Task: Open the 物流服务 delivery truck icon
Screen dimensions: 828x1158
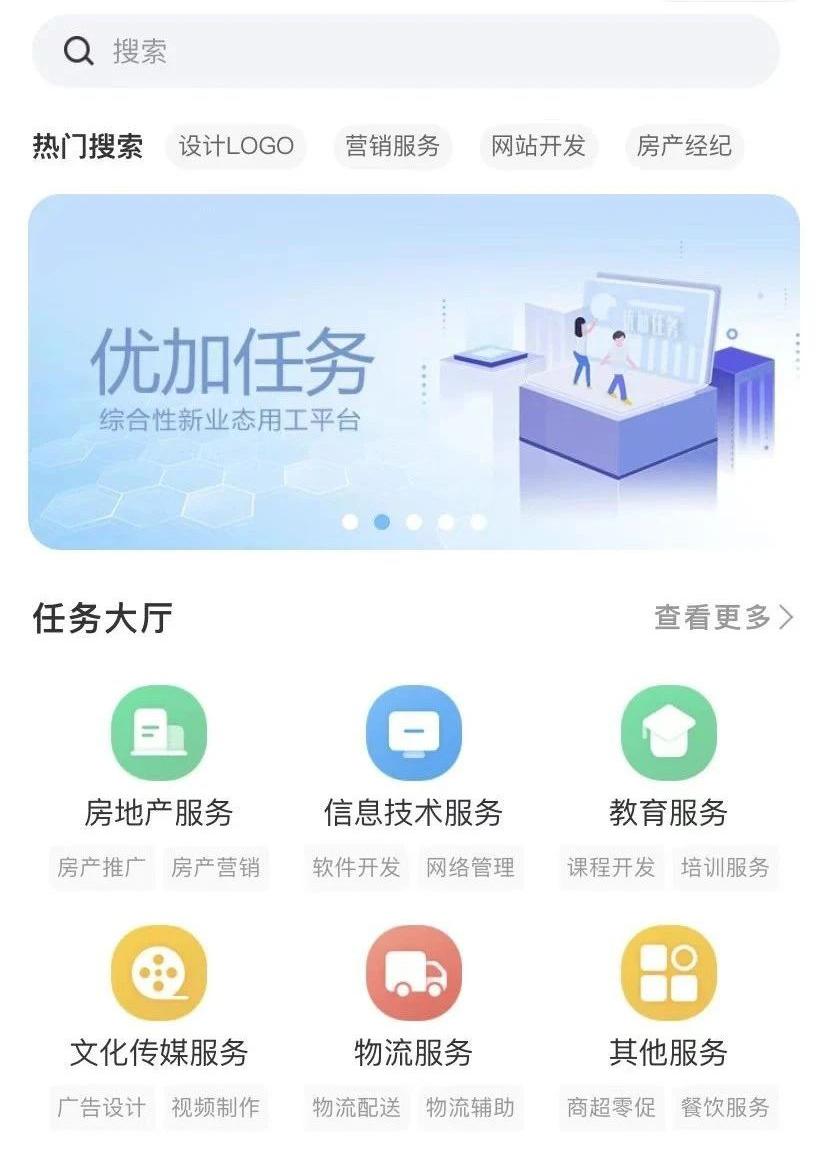Action: tap(411, 973)
